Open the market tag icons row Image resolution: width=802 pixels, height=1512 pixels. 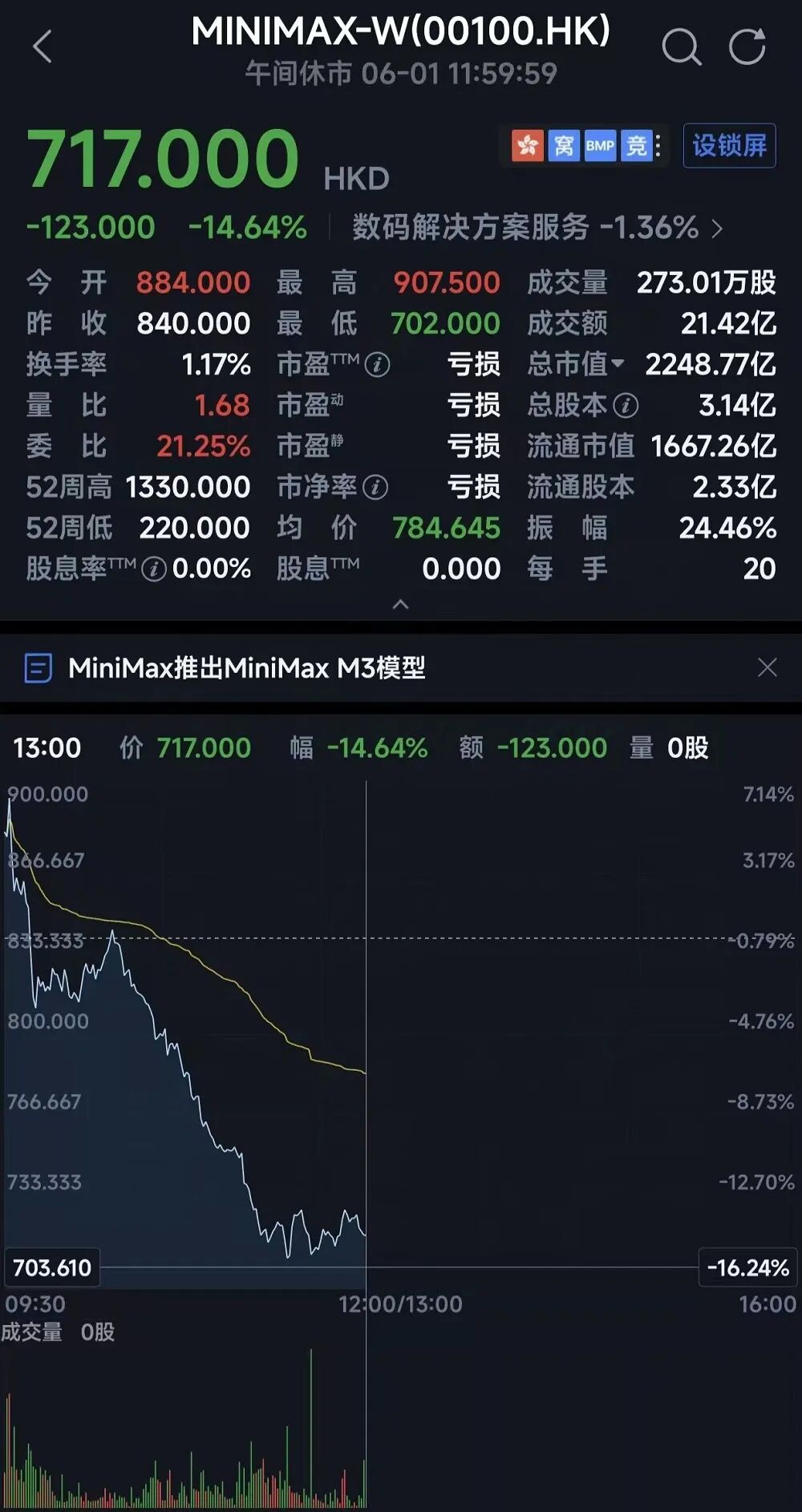pyautogui.click(x=586, y=146)
